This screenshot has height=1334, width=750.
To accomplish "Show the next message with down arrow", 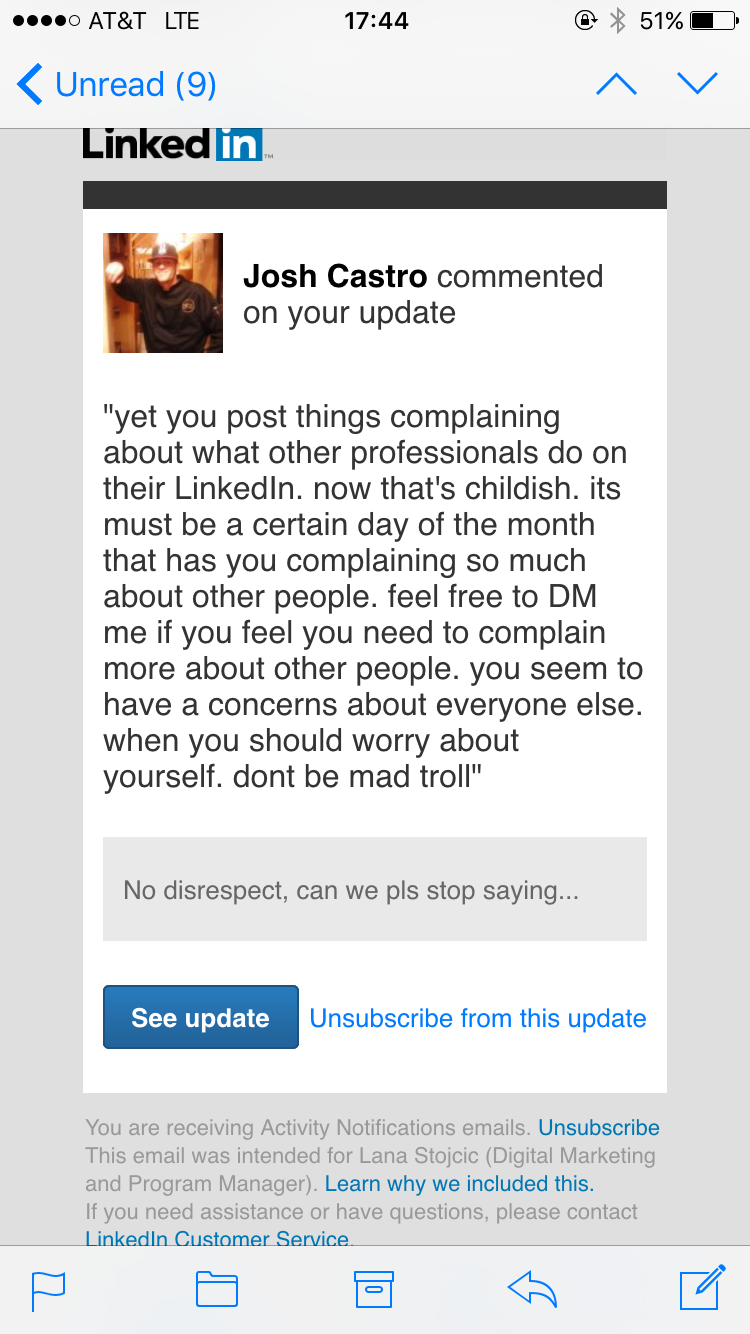I will point(697,84).
